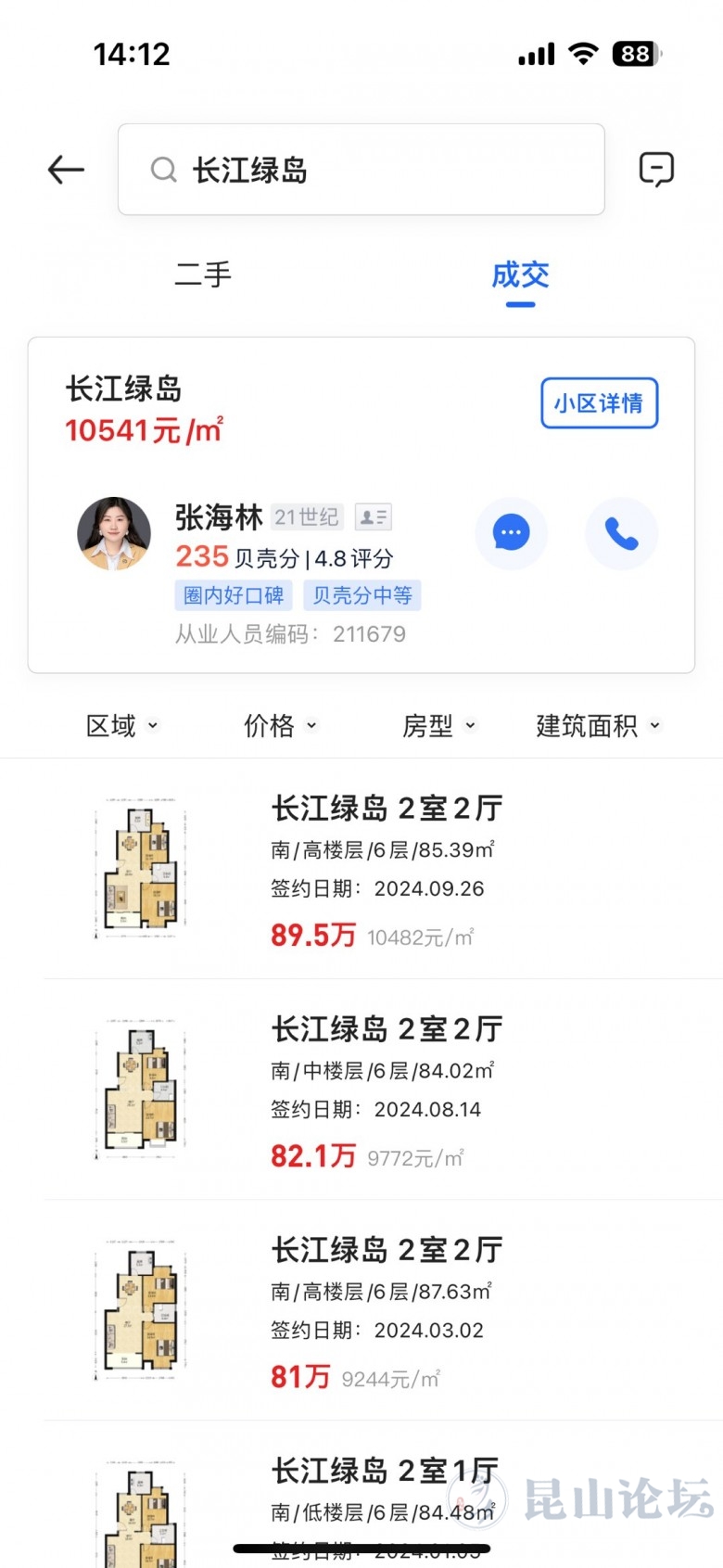
Task: Open 小区详情 for 长江绿岛
Action: (599, 403)
